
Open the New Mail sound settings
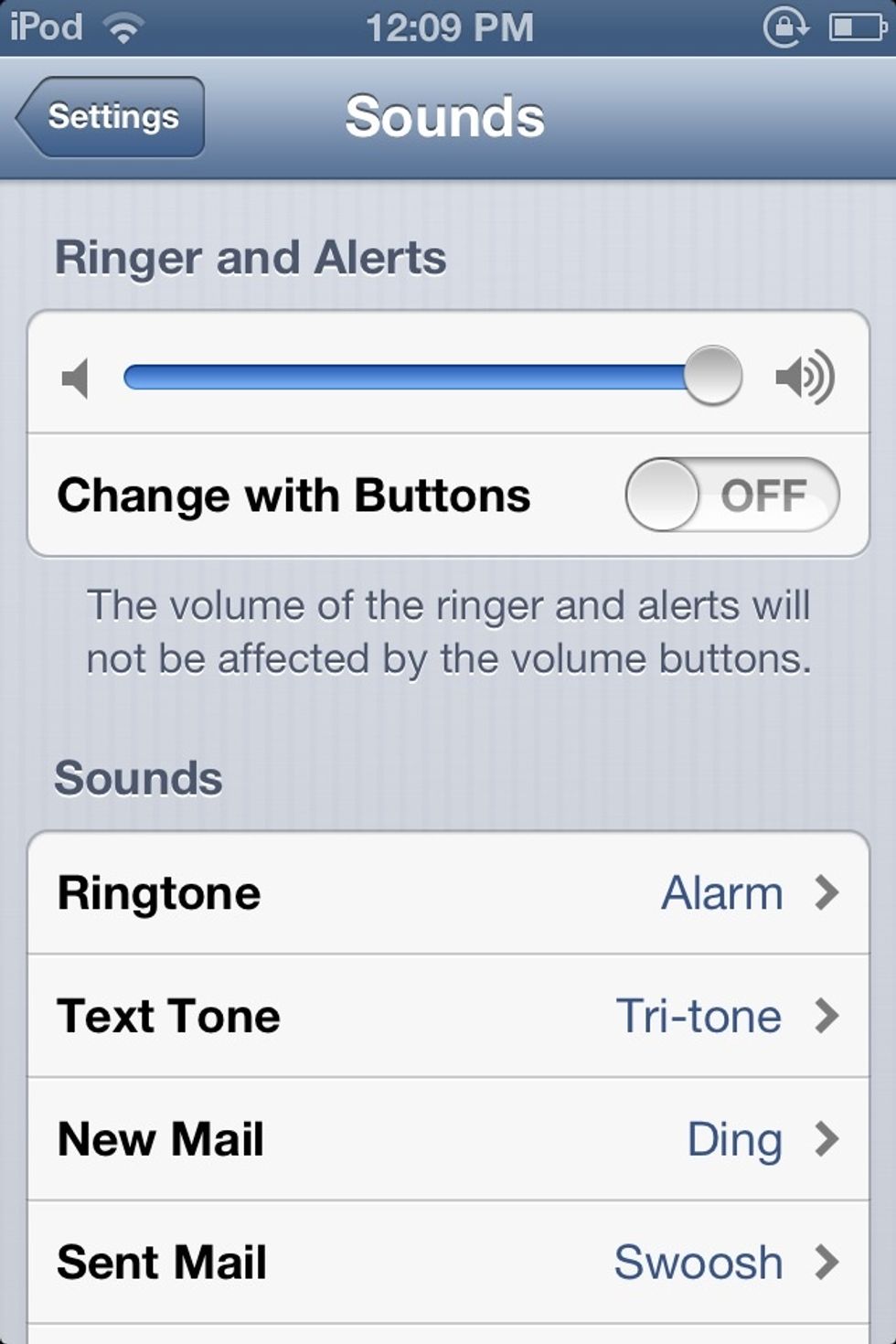tap(274, 1140)
